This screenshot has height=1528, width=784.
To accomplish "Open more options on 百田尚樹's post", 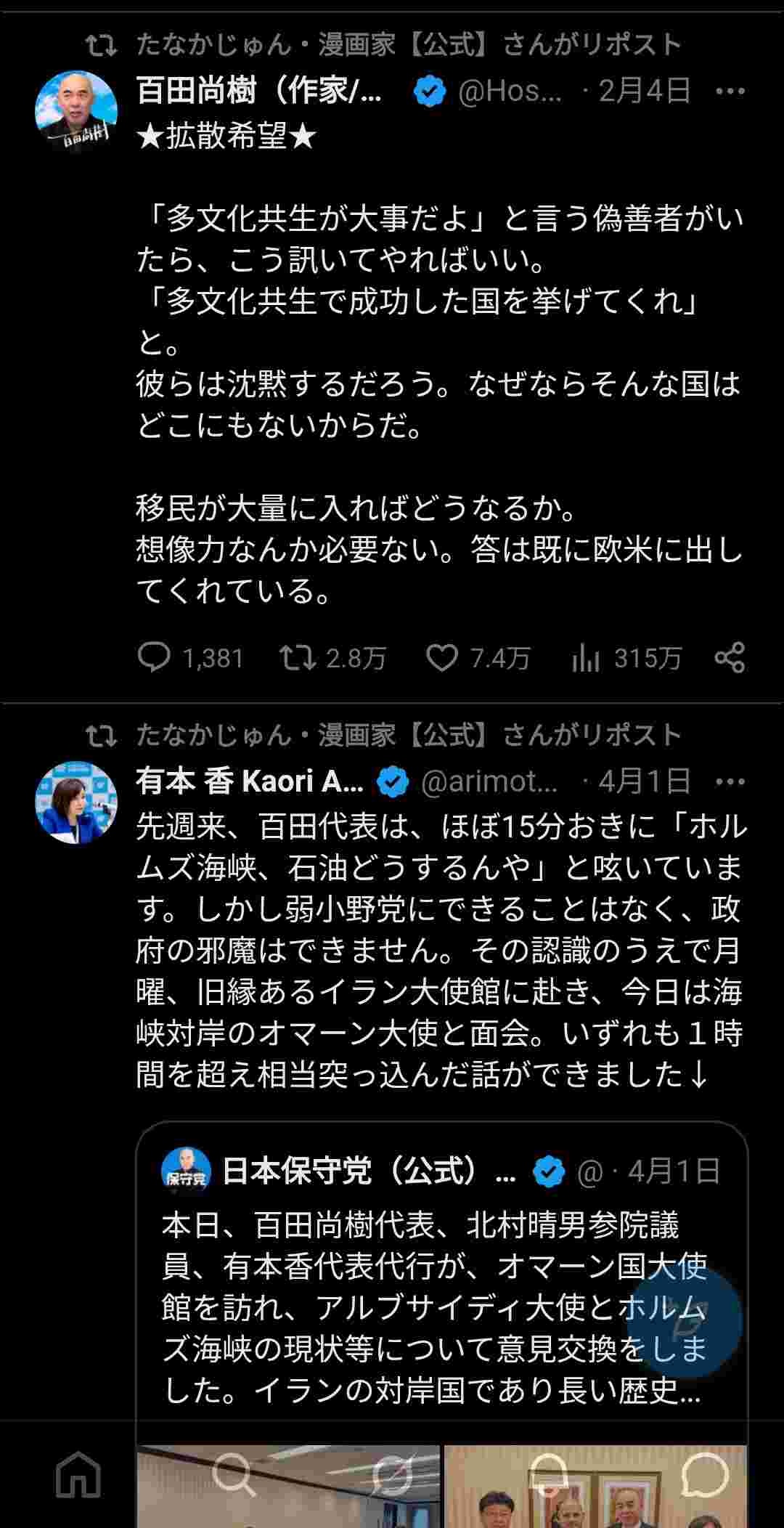I will [730, 91].
